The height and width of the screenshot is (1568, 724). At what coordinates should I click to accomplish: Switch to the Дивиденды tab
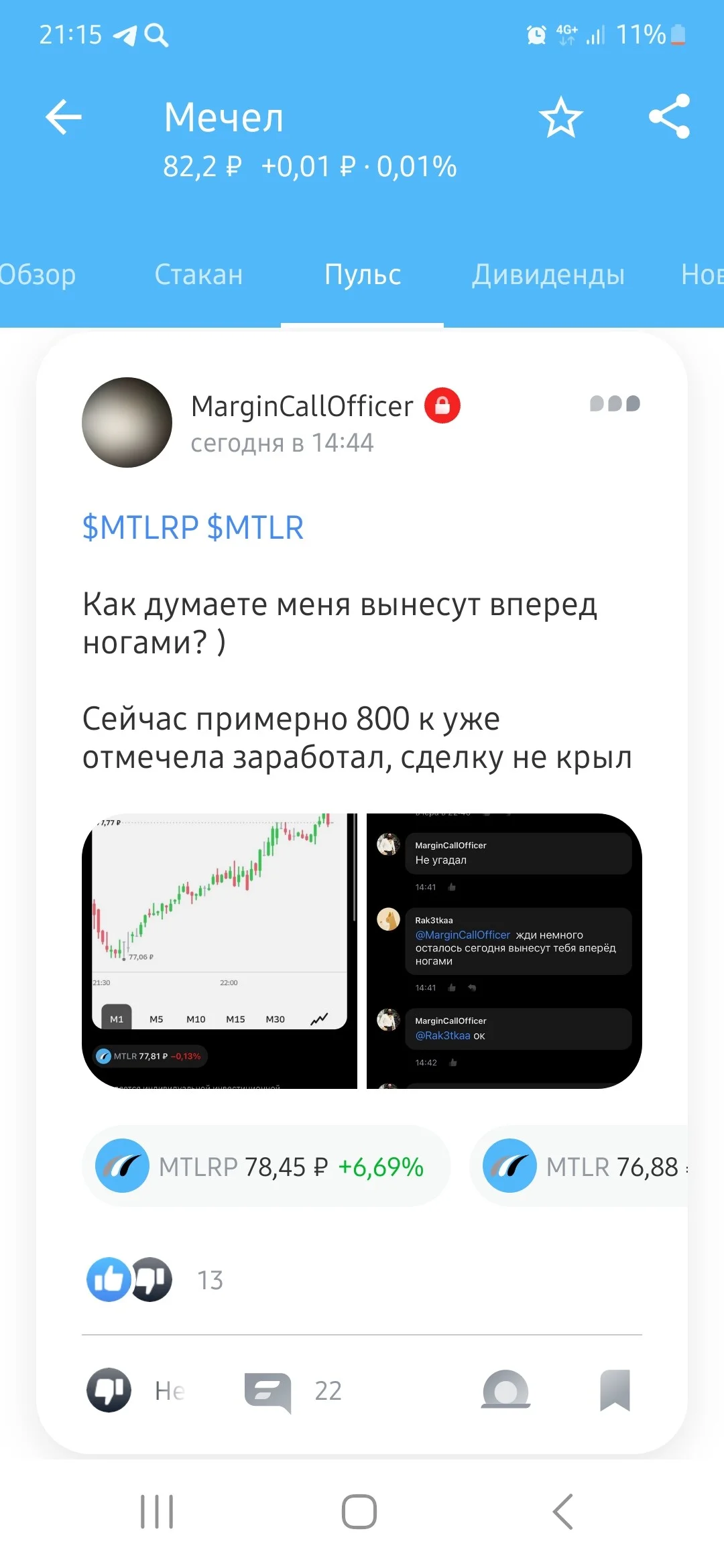(548, 275)
